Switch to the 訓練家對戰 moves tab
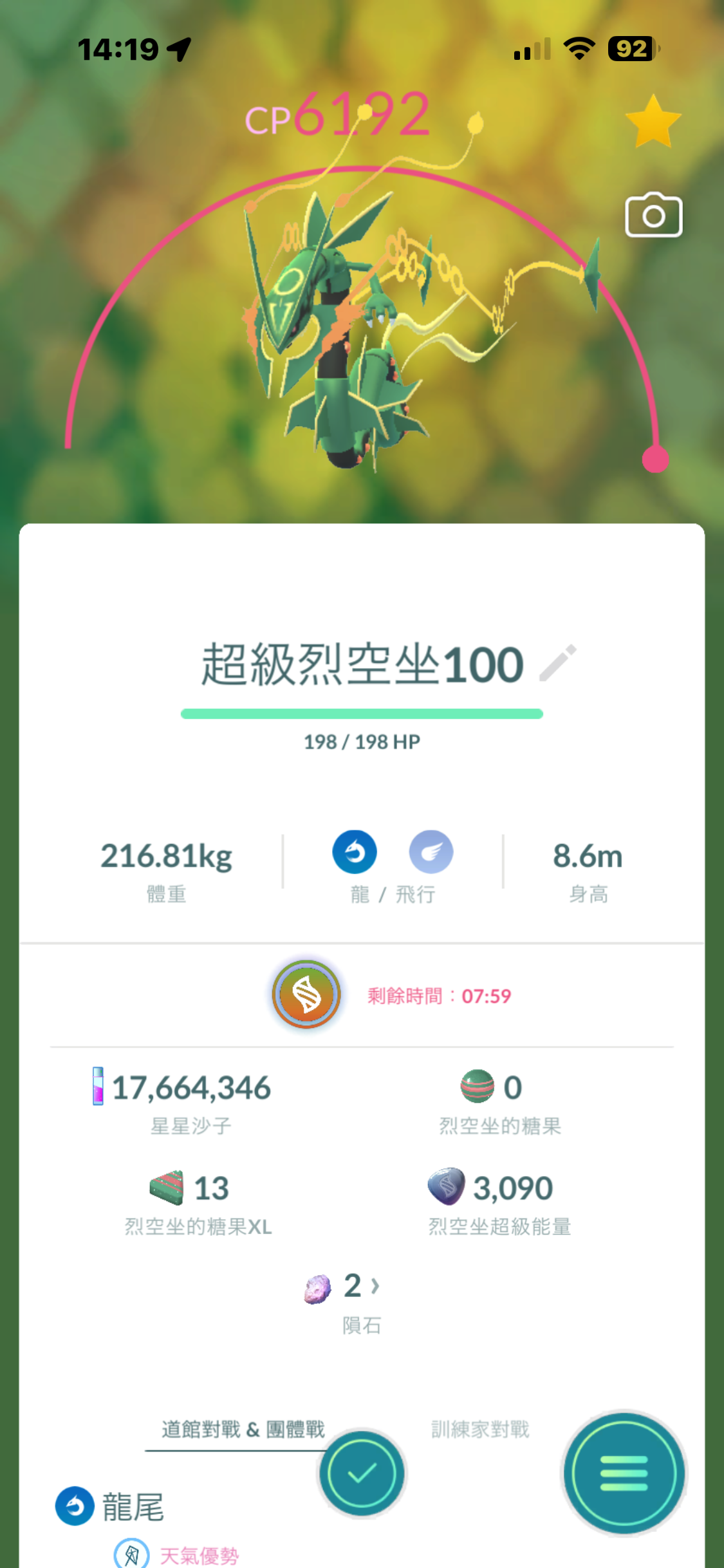The height and width of the screenshot is (1568, 724). [x=480, y=1430]
